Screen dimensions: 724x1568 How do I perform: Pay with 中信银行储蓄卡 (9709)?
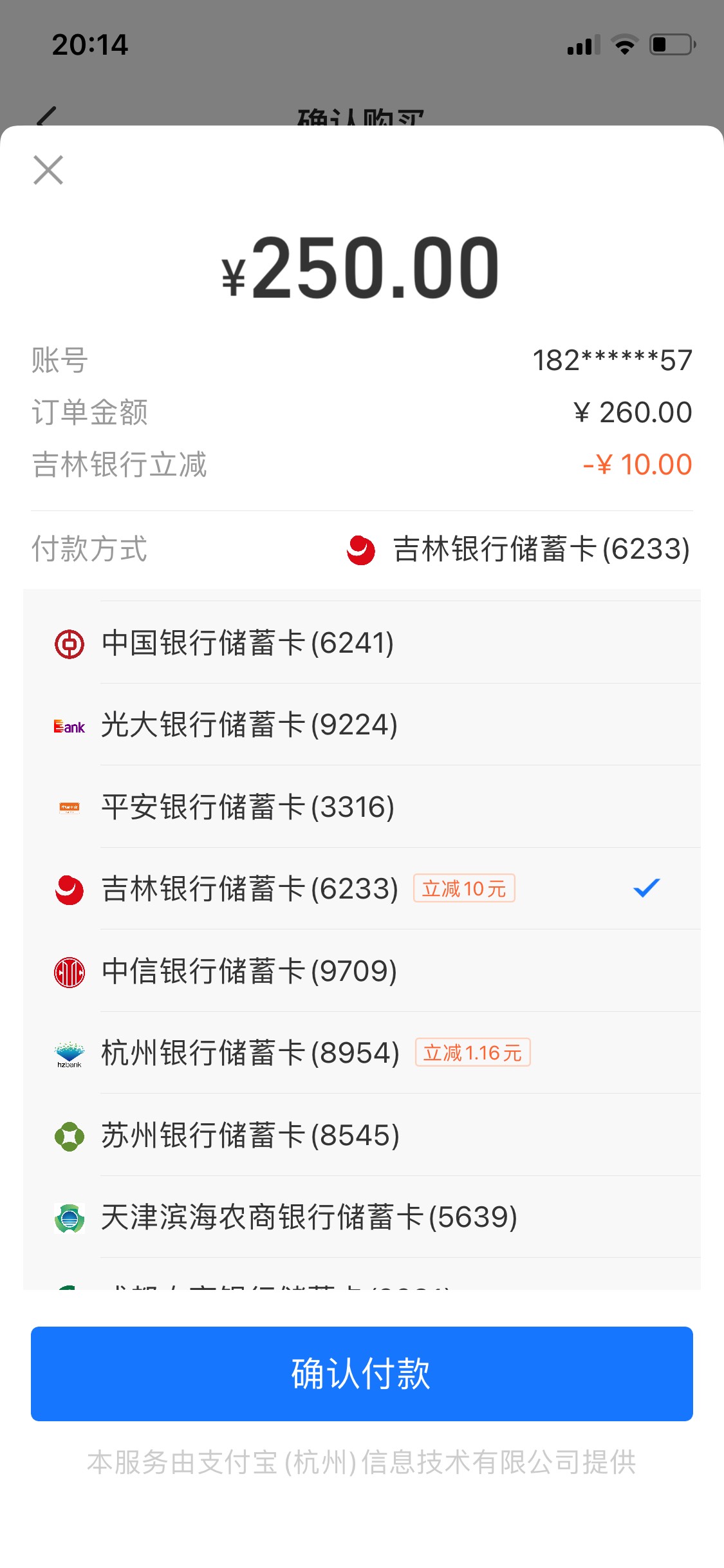pyautogui.click(x=362, y=971)
